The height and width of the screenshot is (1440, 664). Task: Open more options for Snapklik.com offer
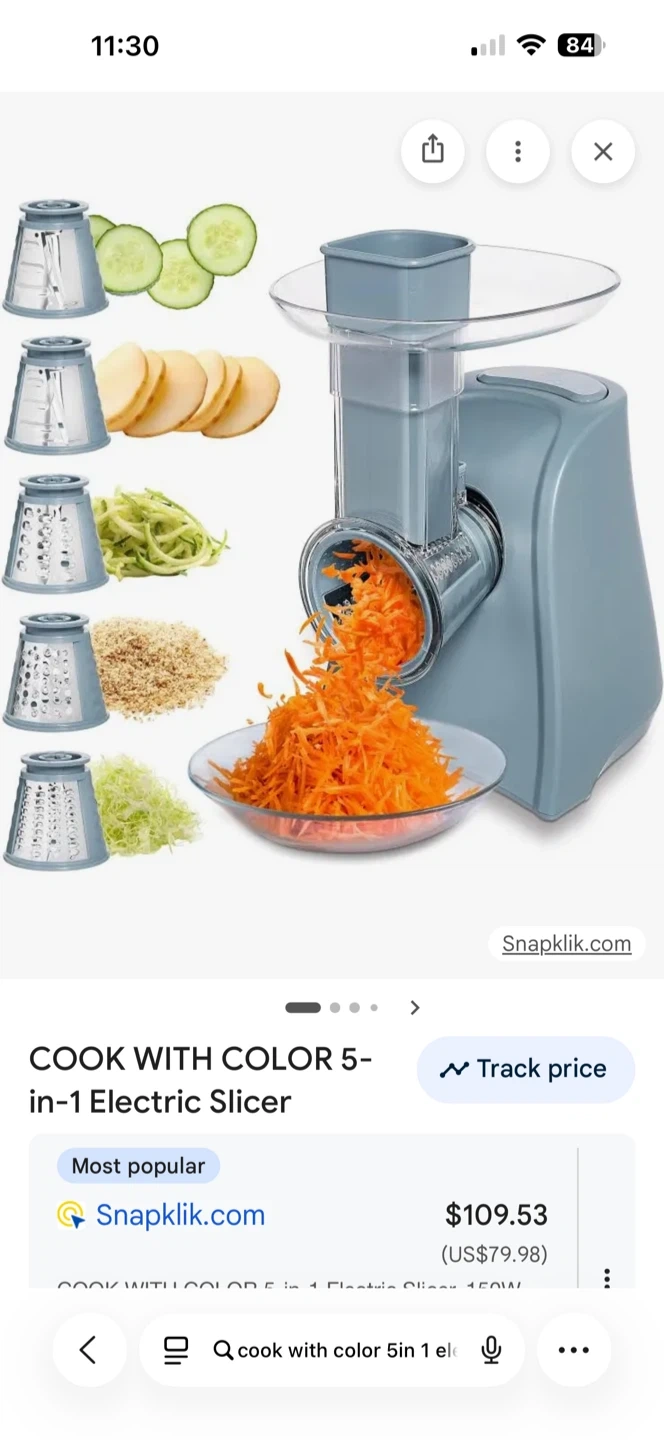[606, 1277]
